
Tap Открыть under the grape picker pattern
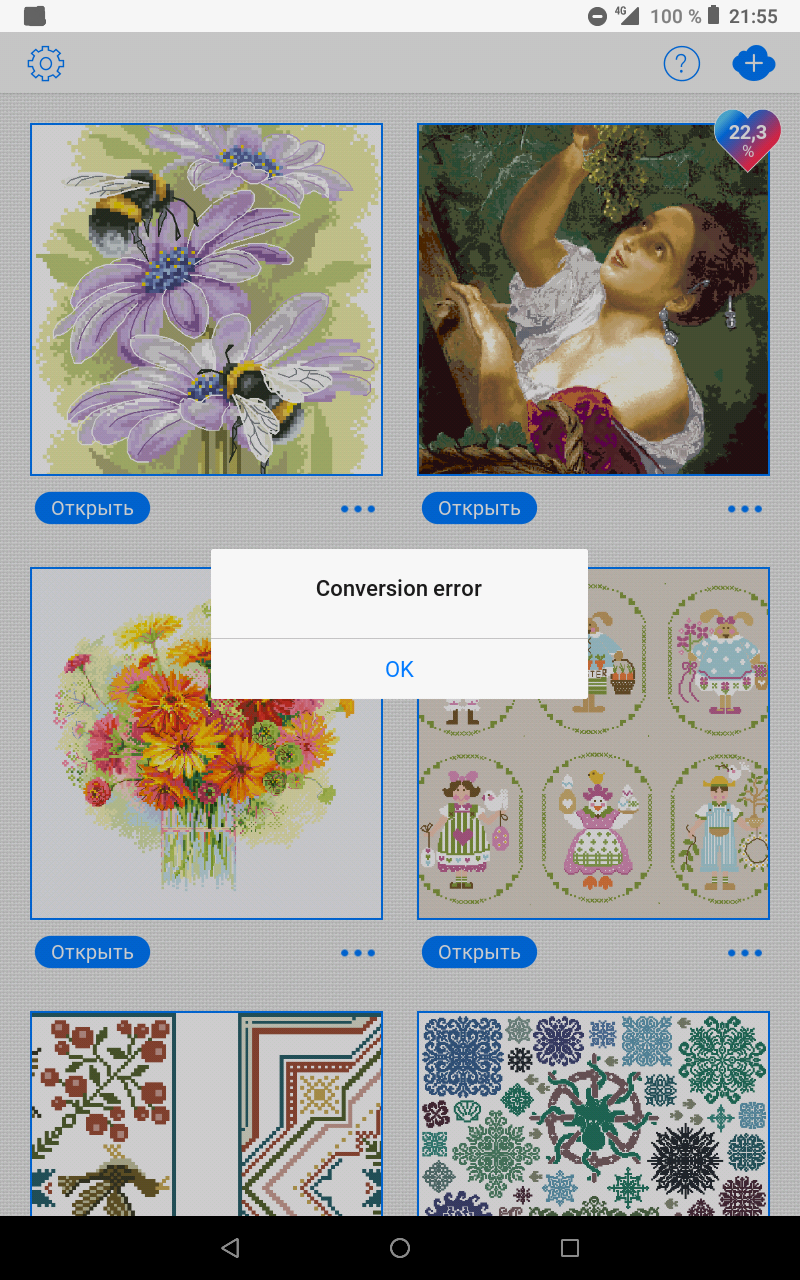[479, 508]
